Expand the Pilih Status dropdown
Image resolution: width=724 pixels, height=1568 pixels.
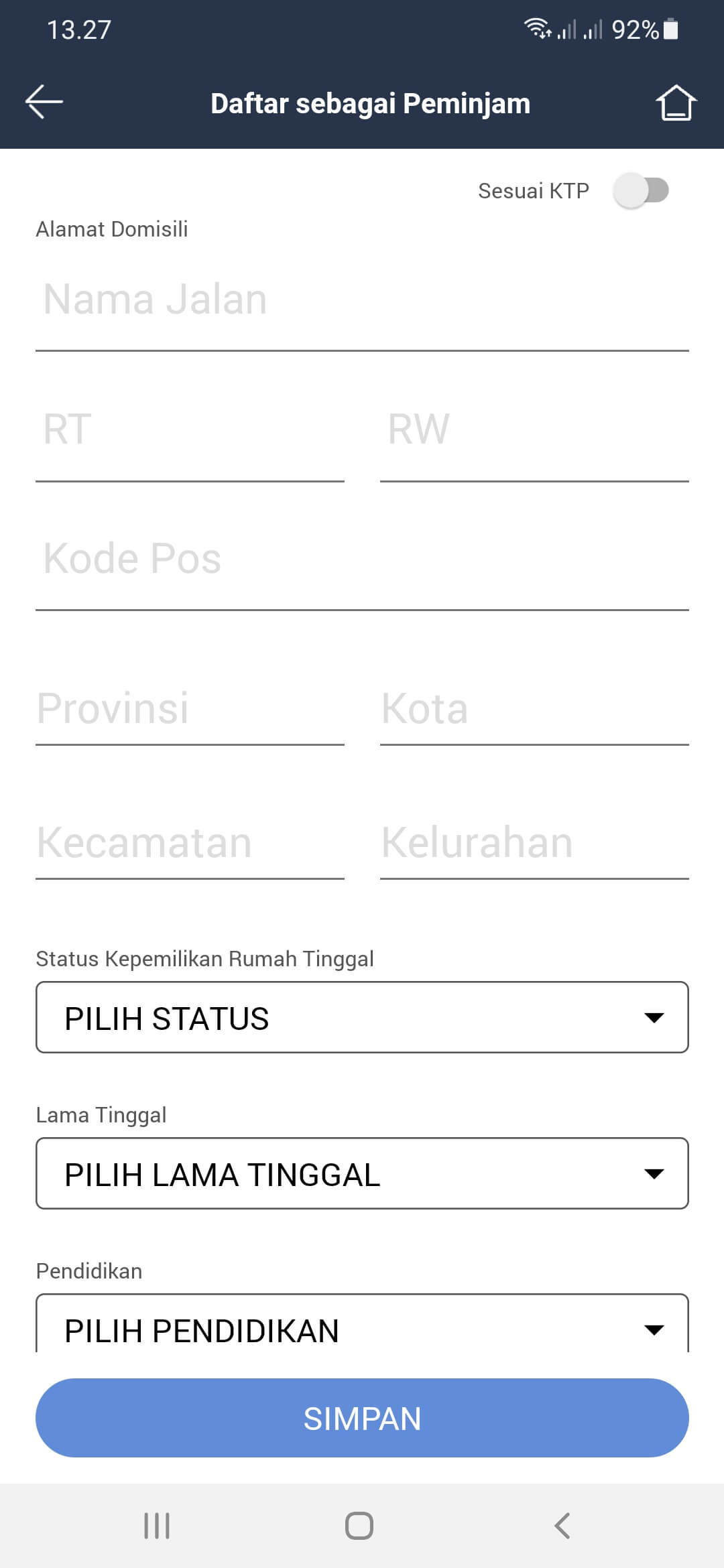[x=362, y=1017]
